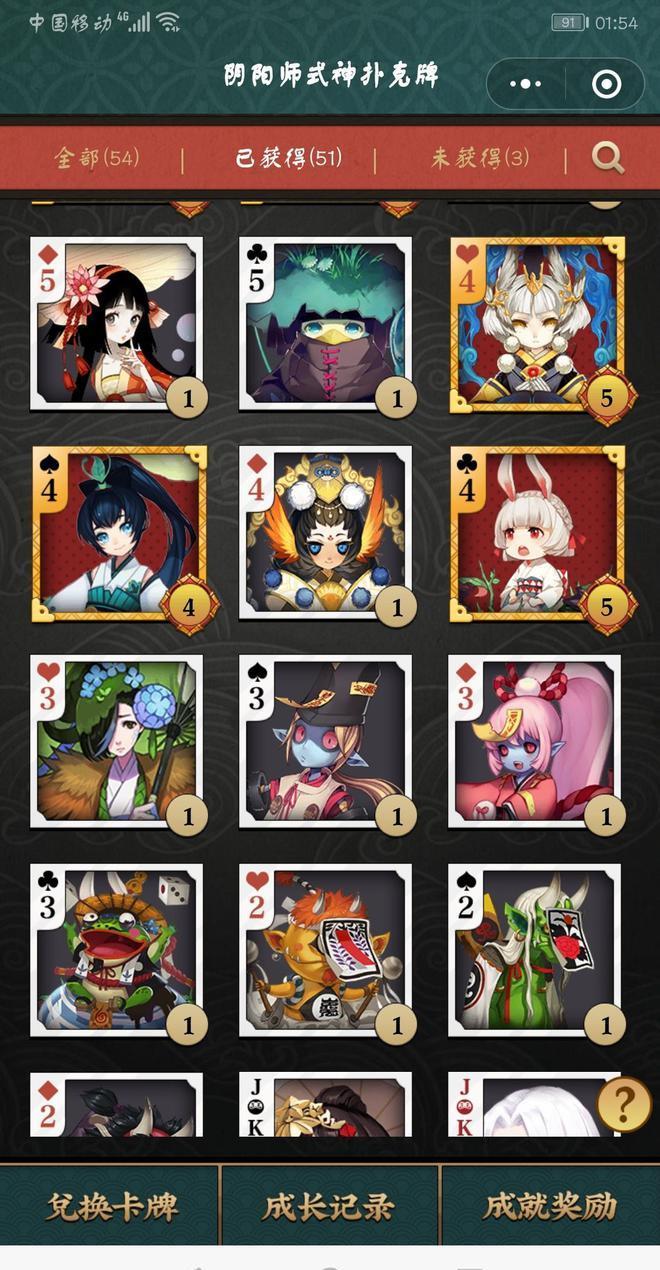Image resolution: width=660 pixels, height=1270 pixels.
Task: Open the 2 of spades card
Action: (534, 951)
